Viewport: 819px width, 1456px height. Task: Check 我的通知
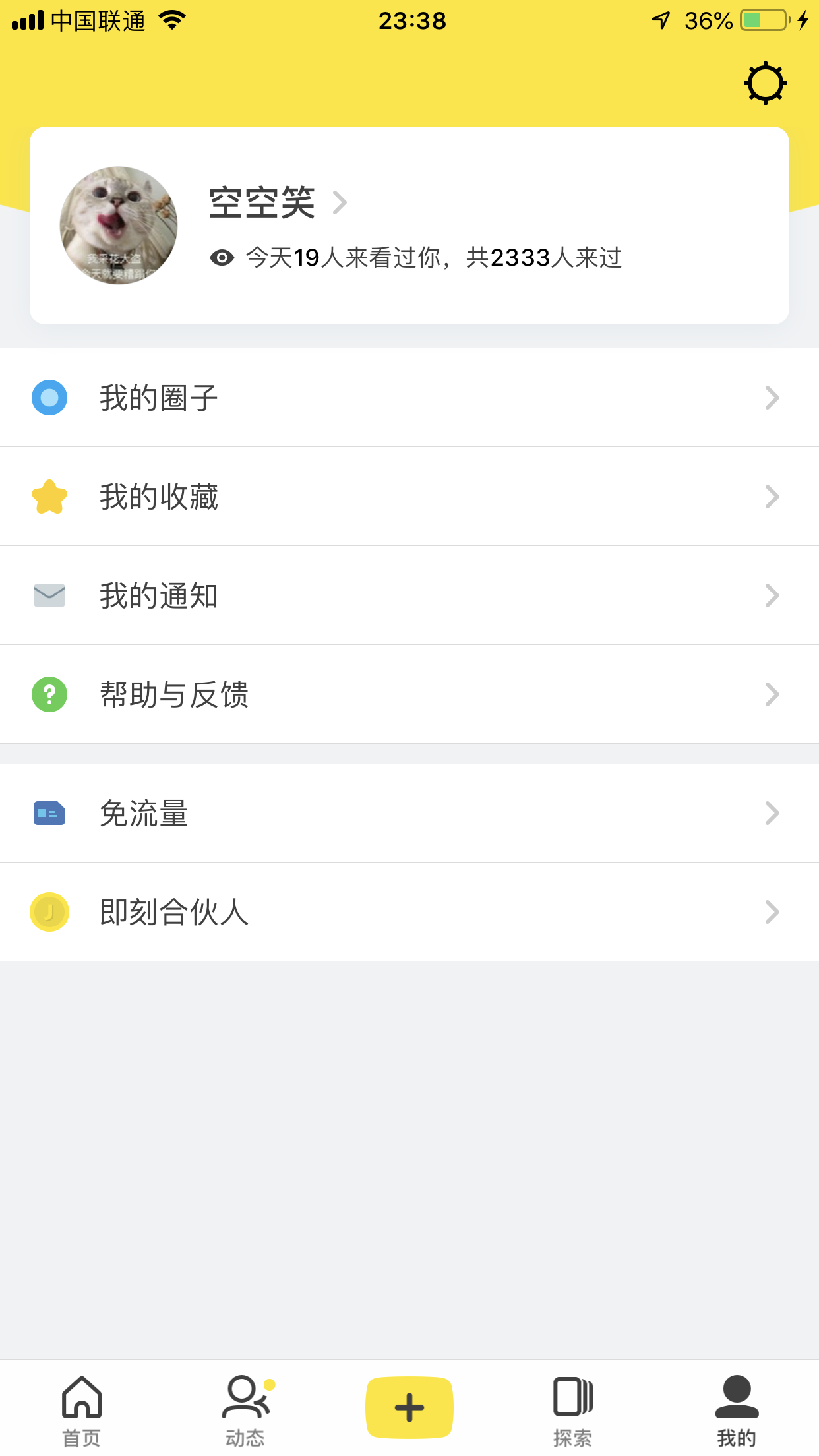[409, 595]
